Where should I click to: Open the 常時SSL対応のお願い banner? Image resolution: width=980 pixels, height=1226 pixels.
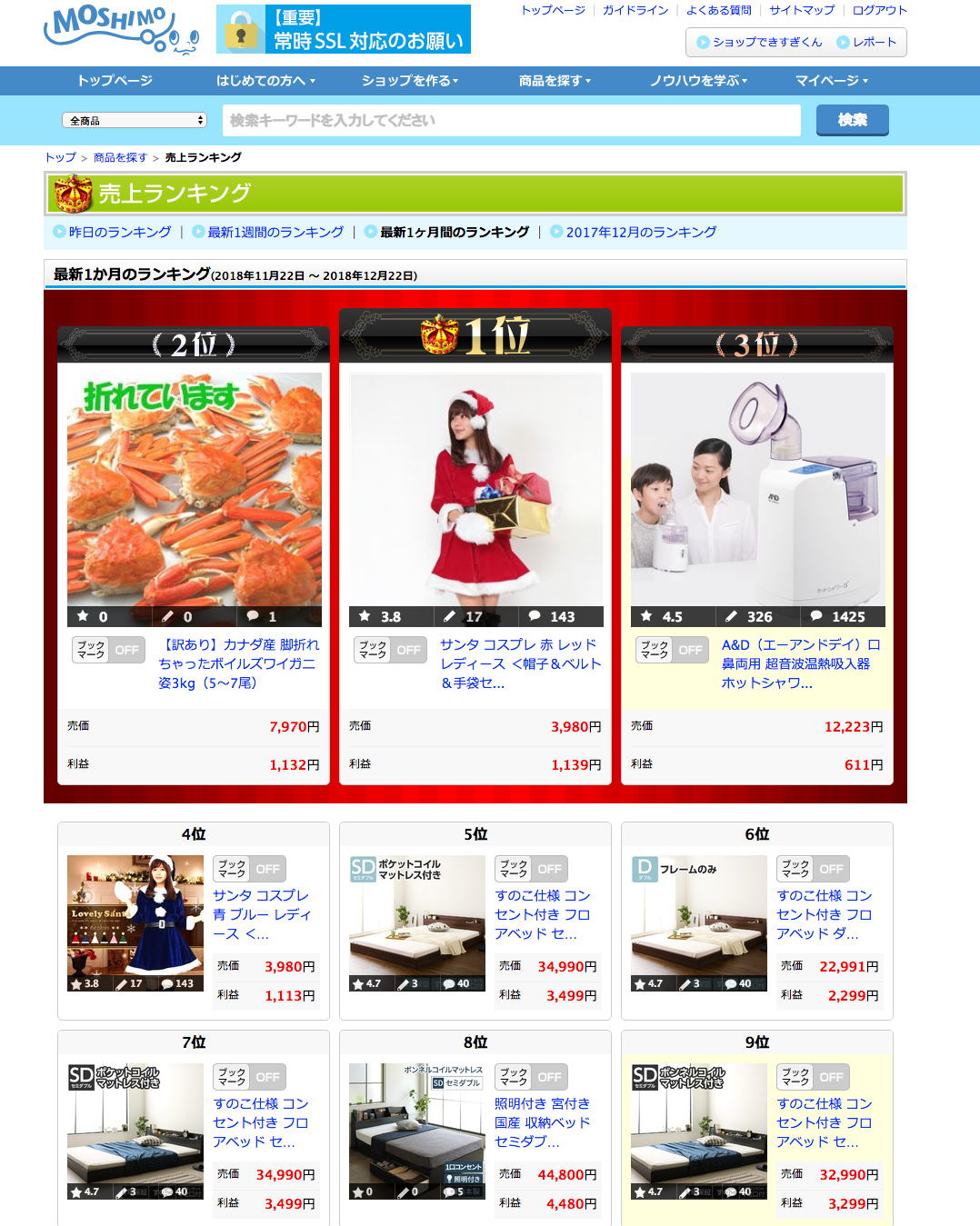pos(344,30)
